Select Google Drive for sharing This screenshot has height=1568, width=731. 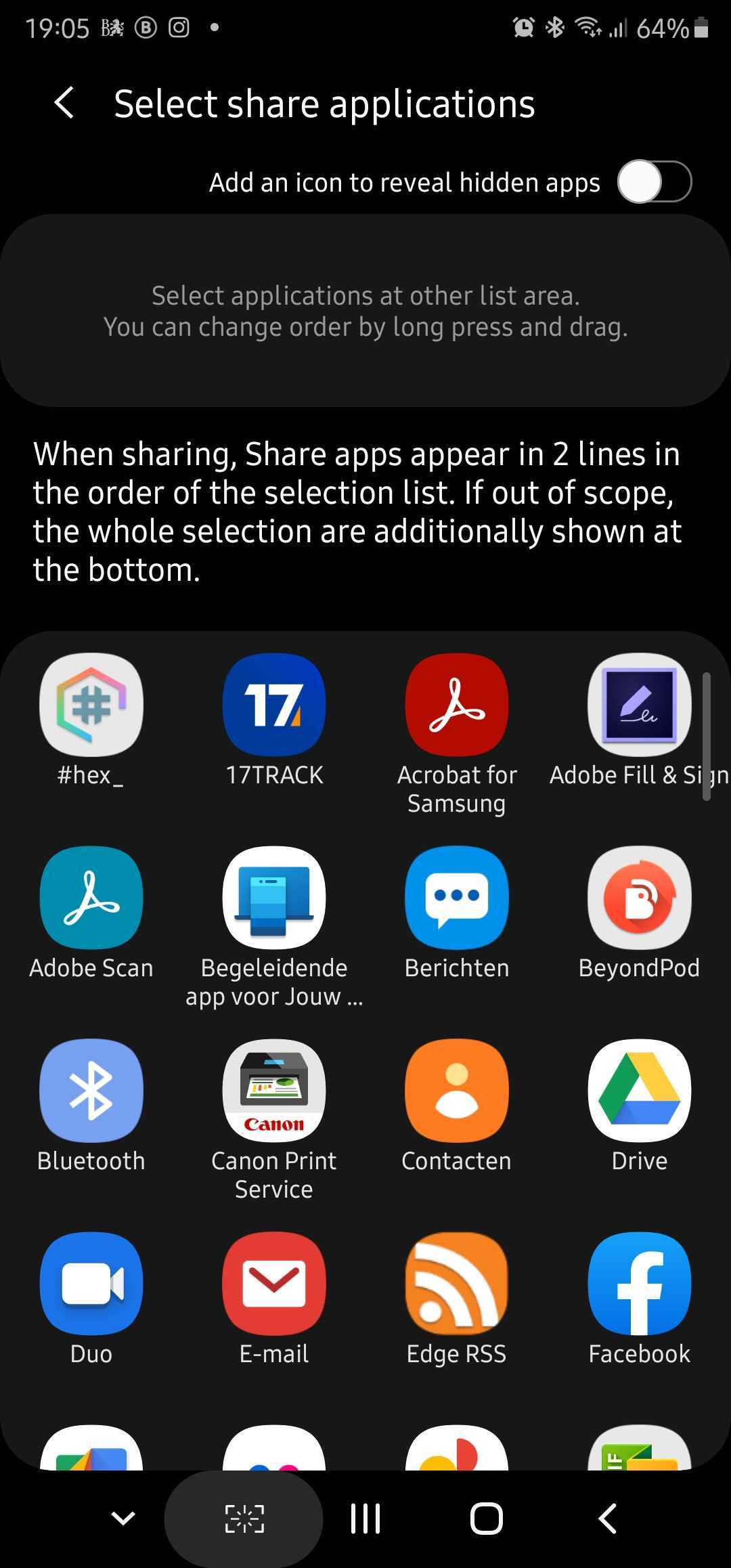640,1091
